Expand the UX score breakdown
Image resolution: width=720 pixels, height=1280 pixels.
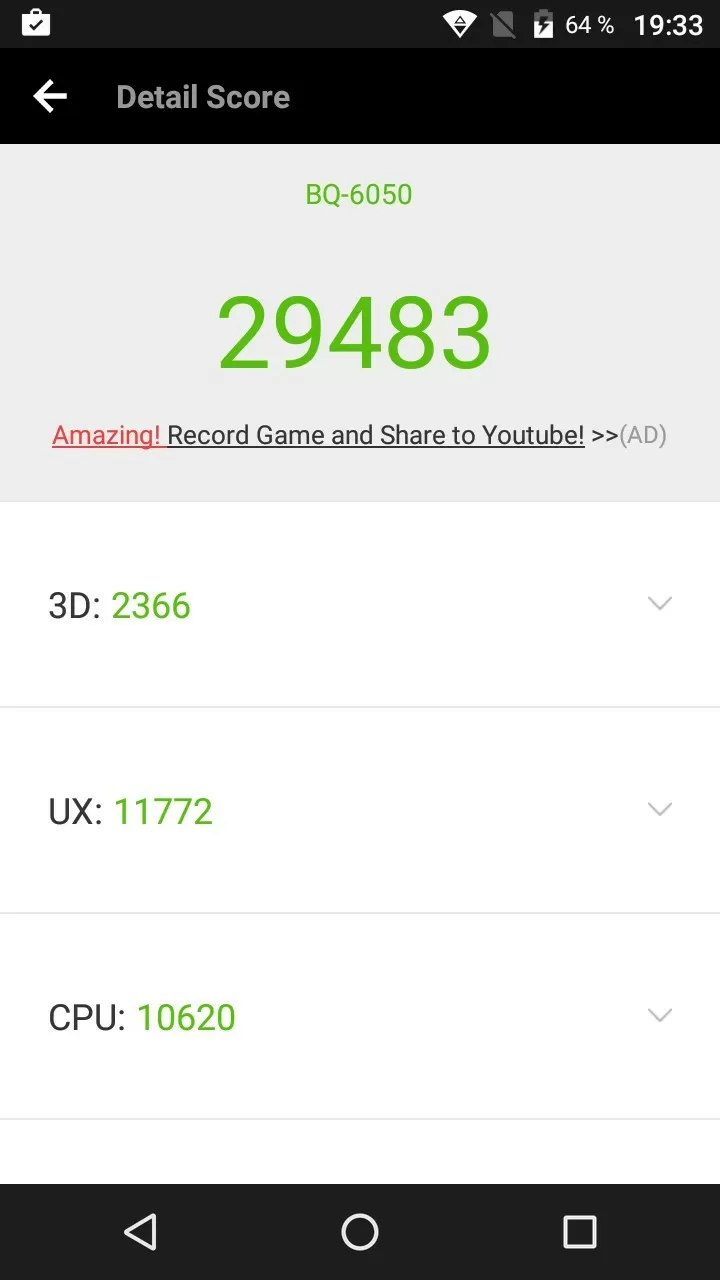[x=659, y=810]
